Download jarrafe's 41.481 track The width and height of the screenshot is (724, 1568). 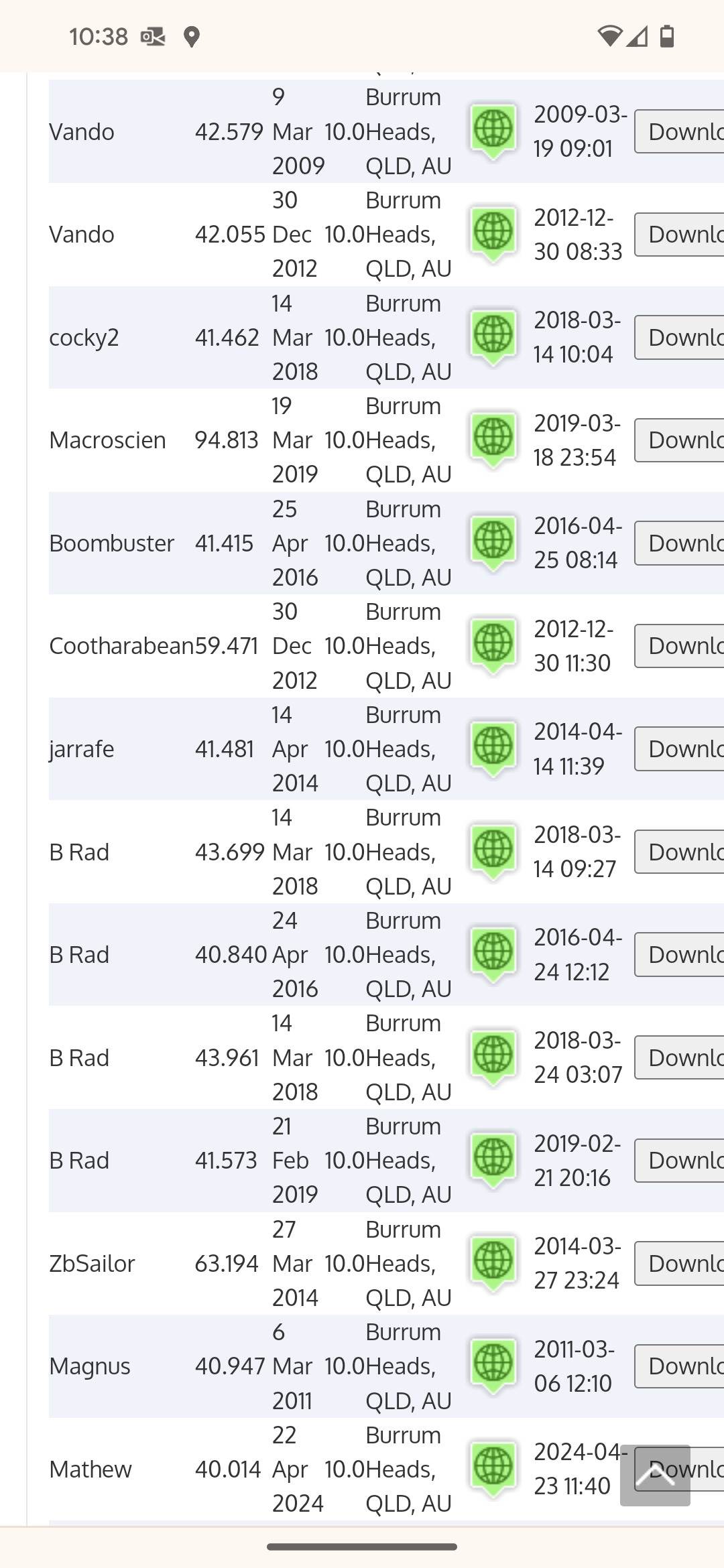click(680, 748)
